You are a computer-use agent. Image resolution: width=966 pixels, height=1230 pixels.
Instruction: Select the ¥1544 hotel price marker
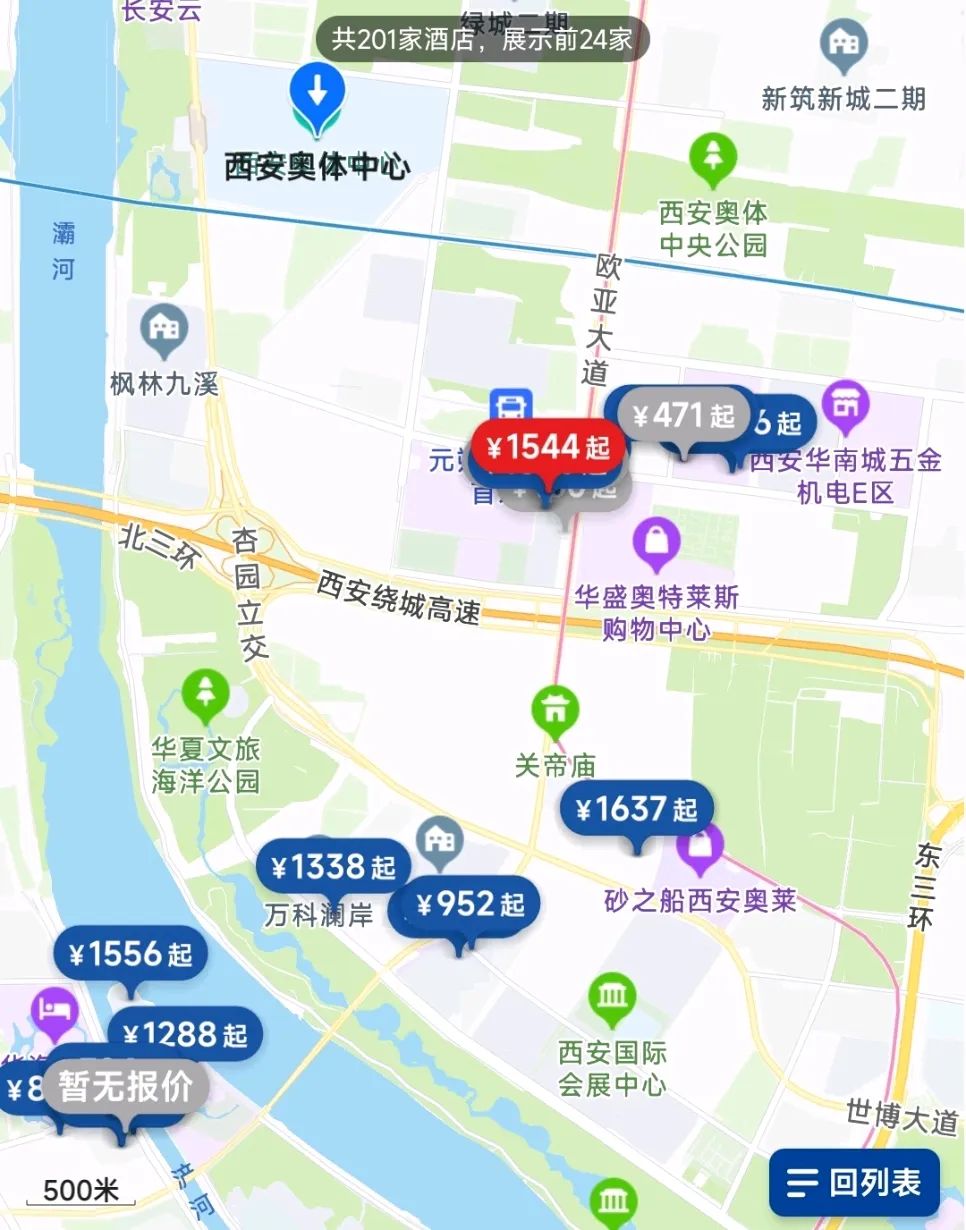pyautogui.click(x=548, y=447)
